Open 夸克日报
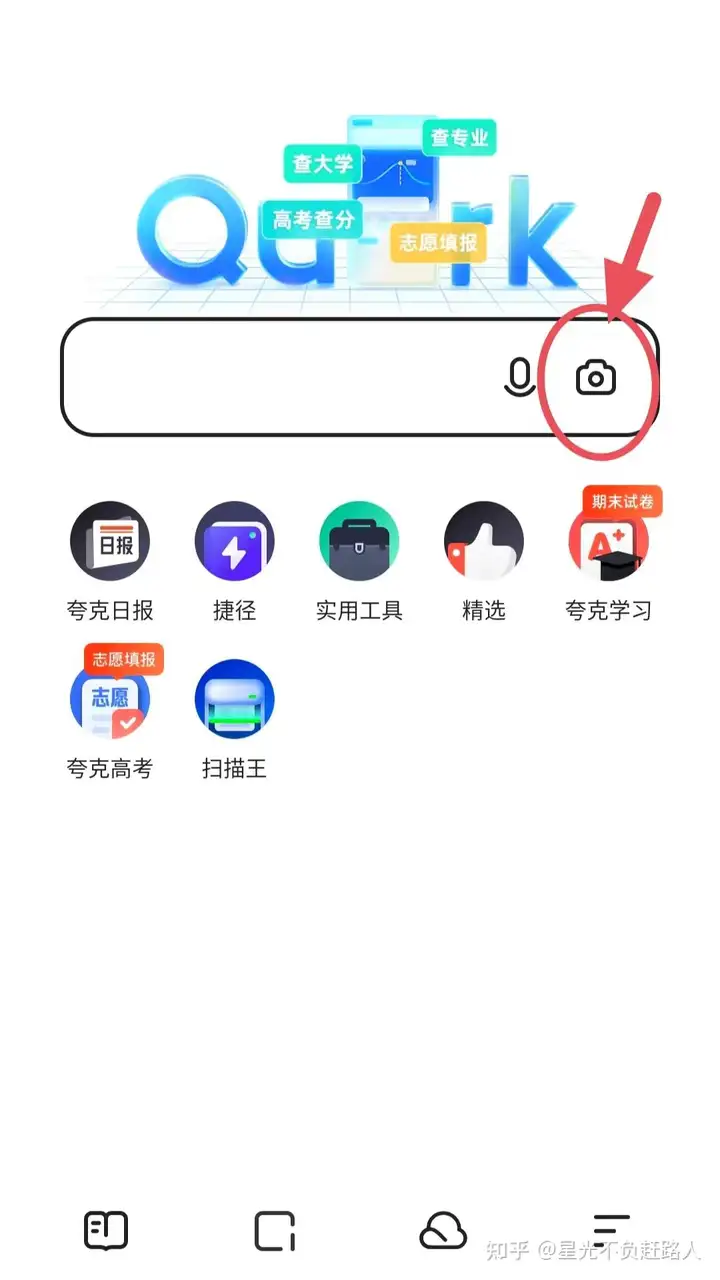This screenshot has width=720, height=1280. click(110, 541)
